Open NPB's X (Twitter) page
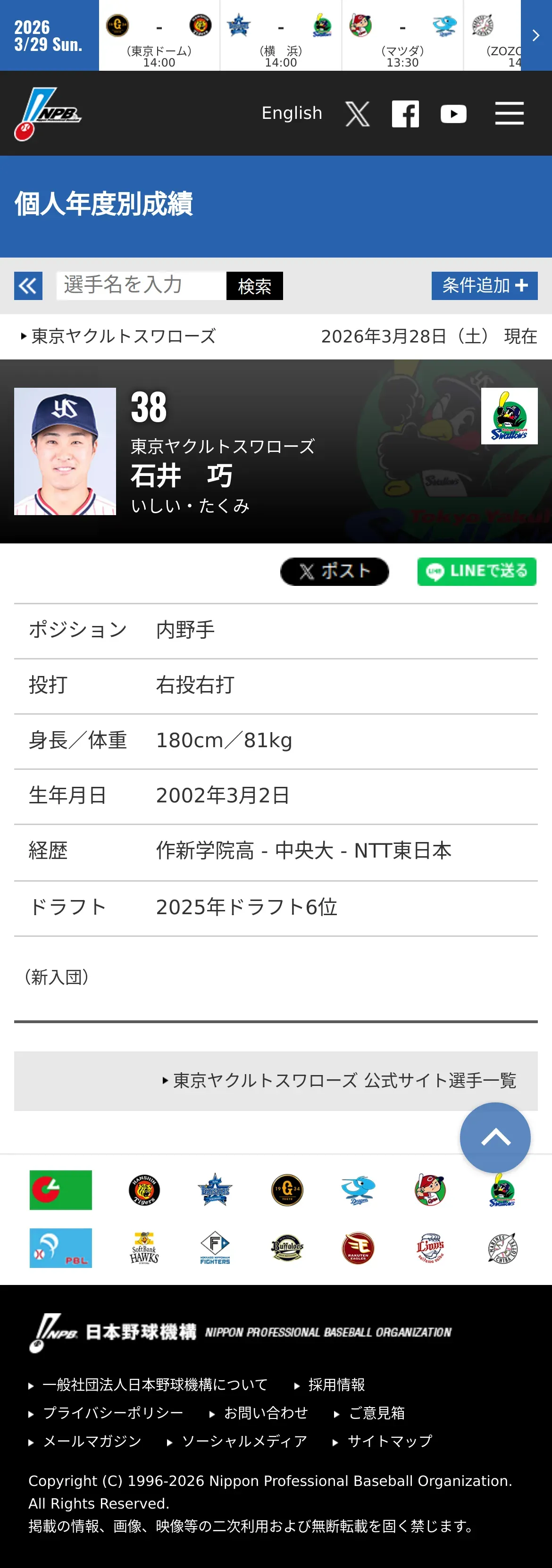The image size is (552, 1568). click(357, 113)
